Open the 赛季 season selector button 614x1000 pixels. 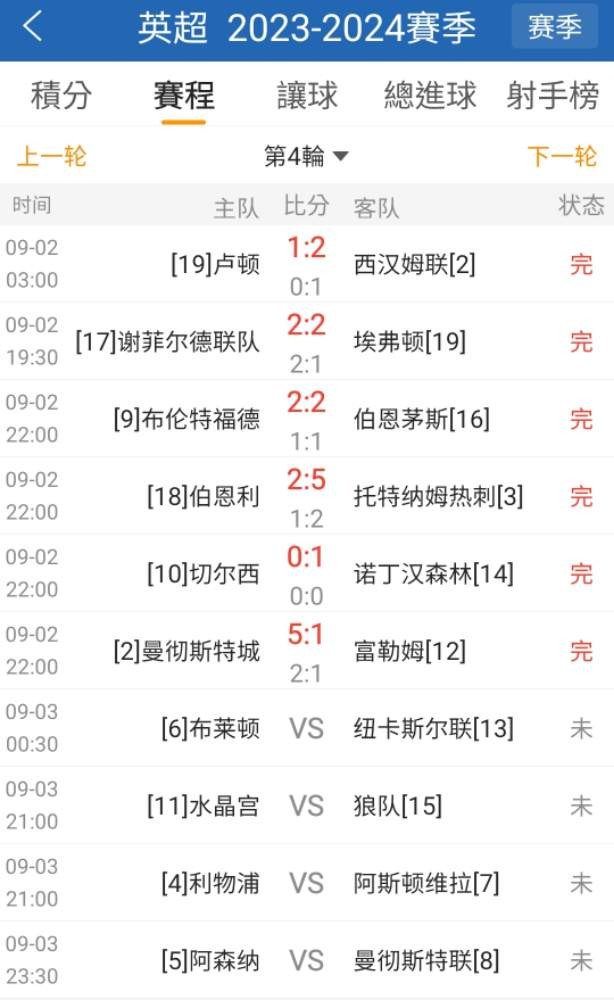(555, 27)
